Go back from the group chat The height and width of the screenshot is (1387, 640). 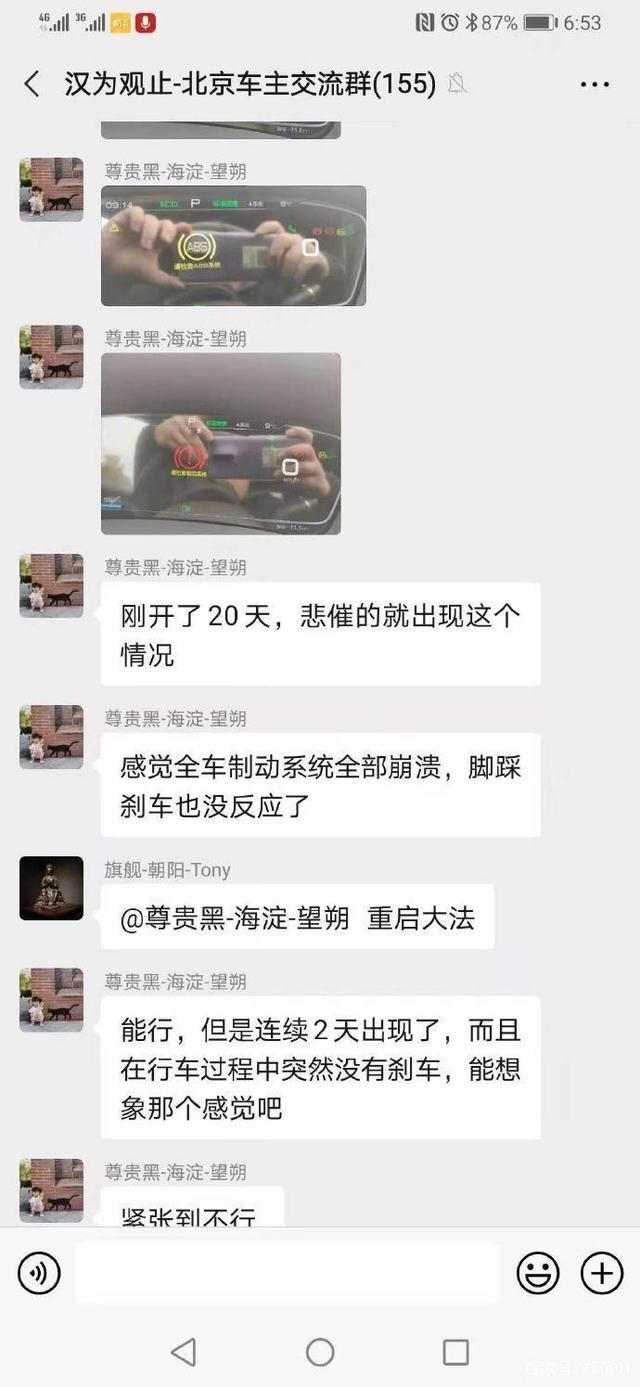click(x=32, y=84)
